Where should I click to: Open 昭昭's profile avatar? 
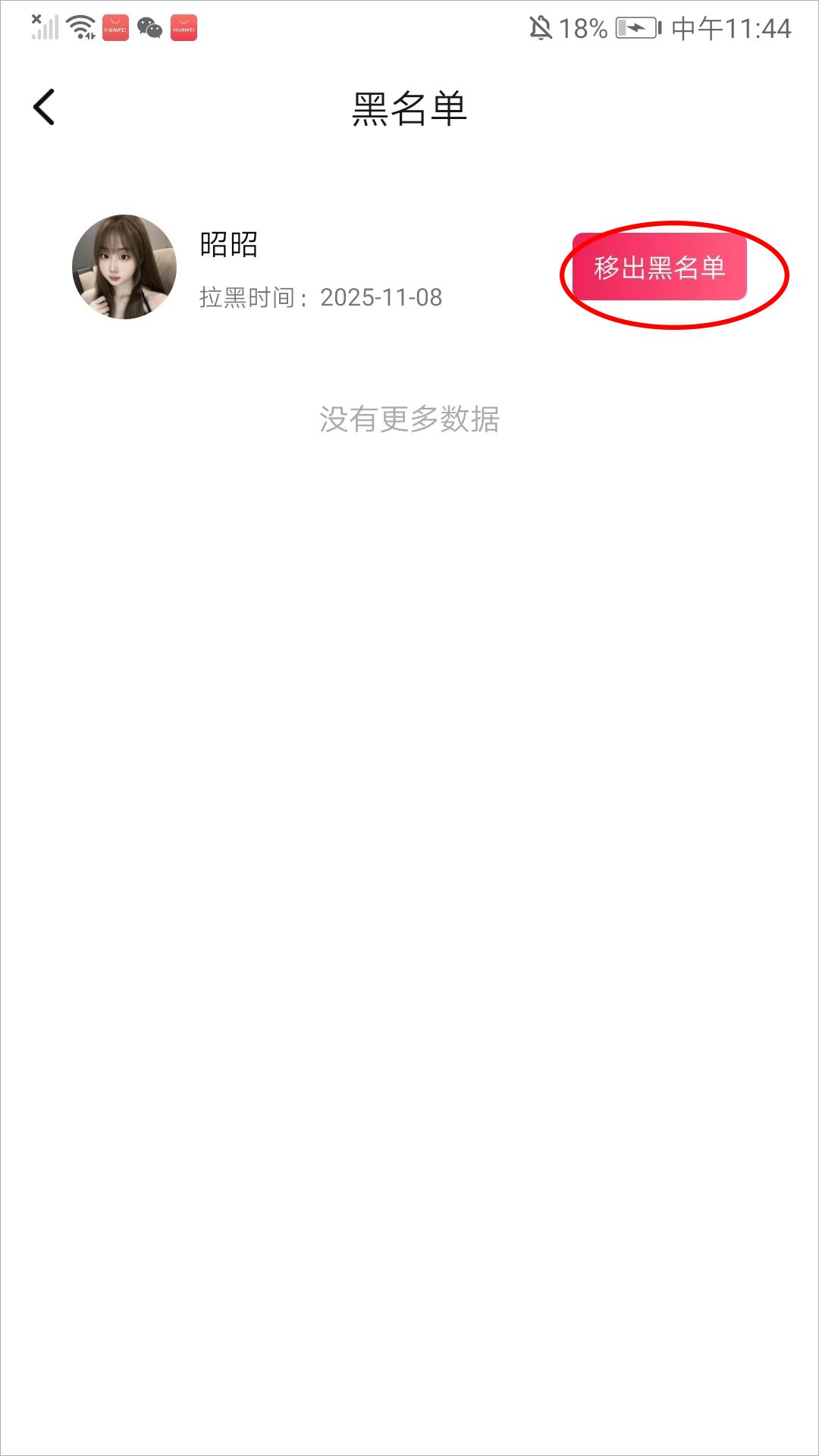124,267
